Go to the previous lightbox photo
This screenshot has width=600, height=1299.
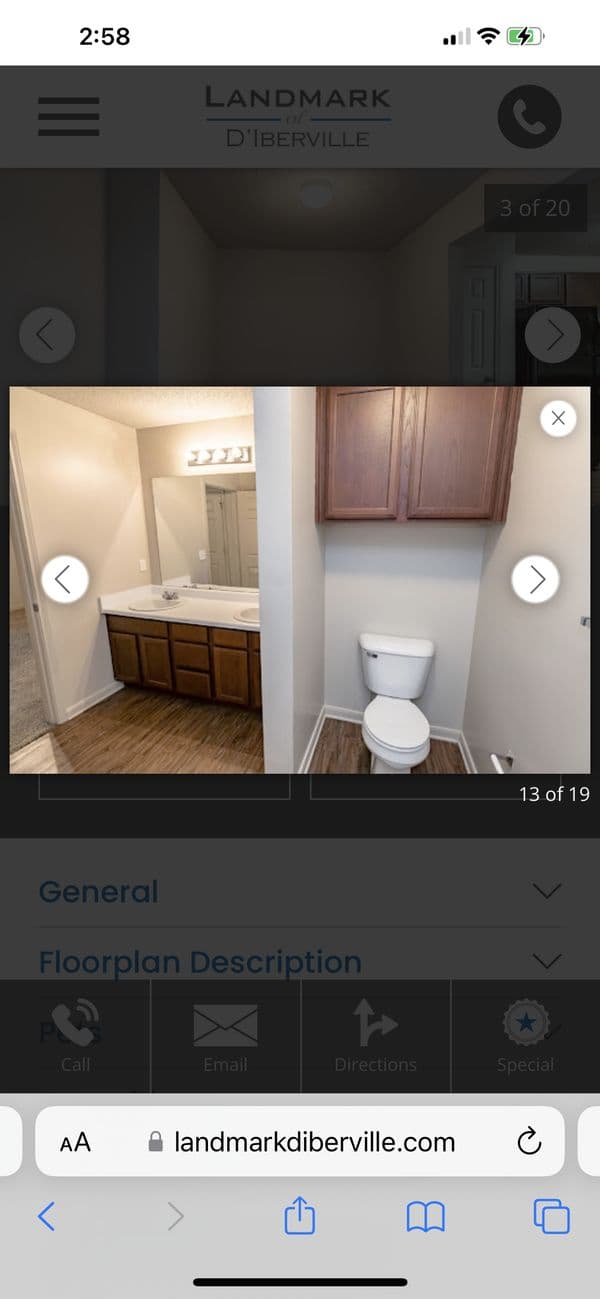point(65,578)
